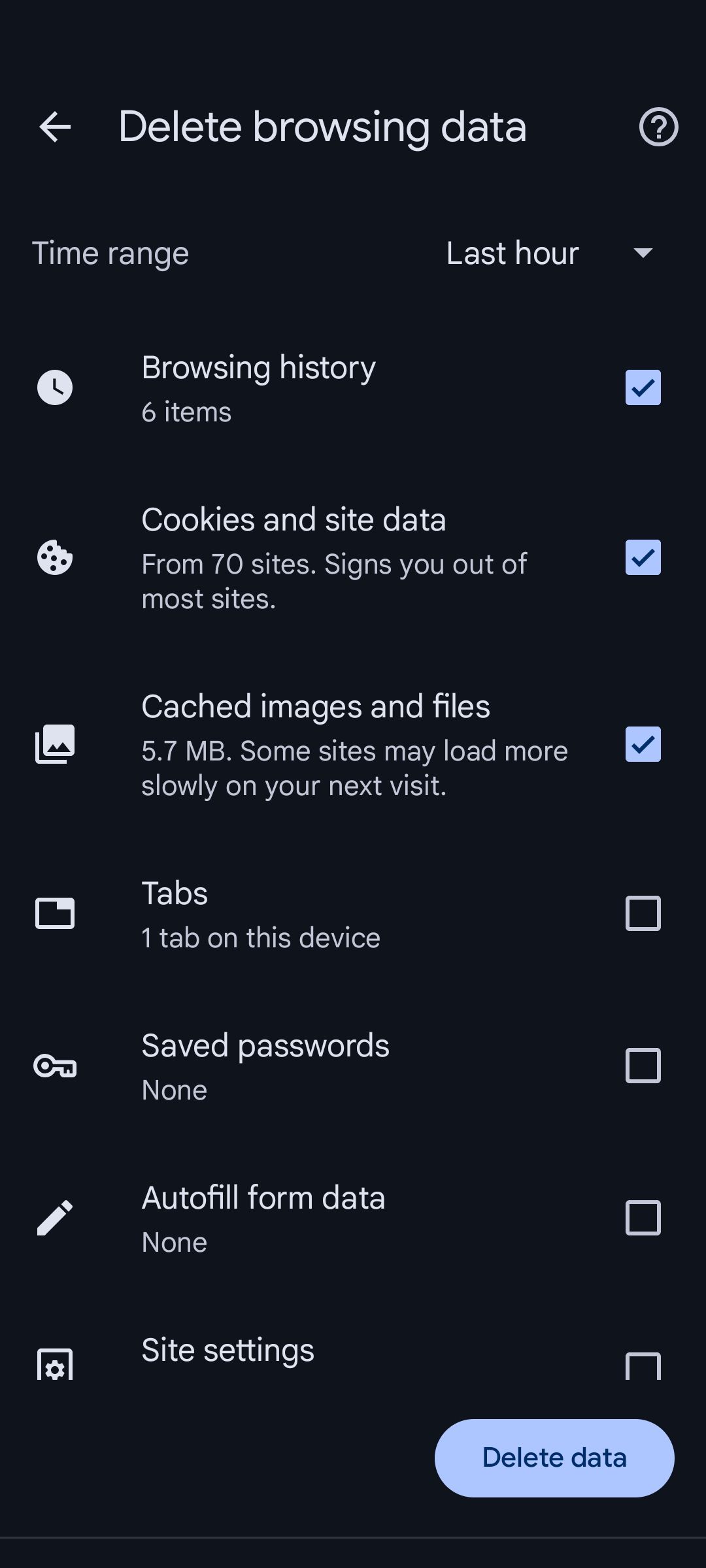Click the cached images picture icon

click(x=55, y=745)
